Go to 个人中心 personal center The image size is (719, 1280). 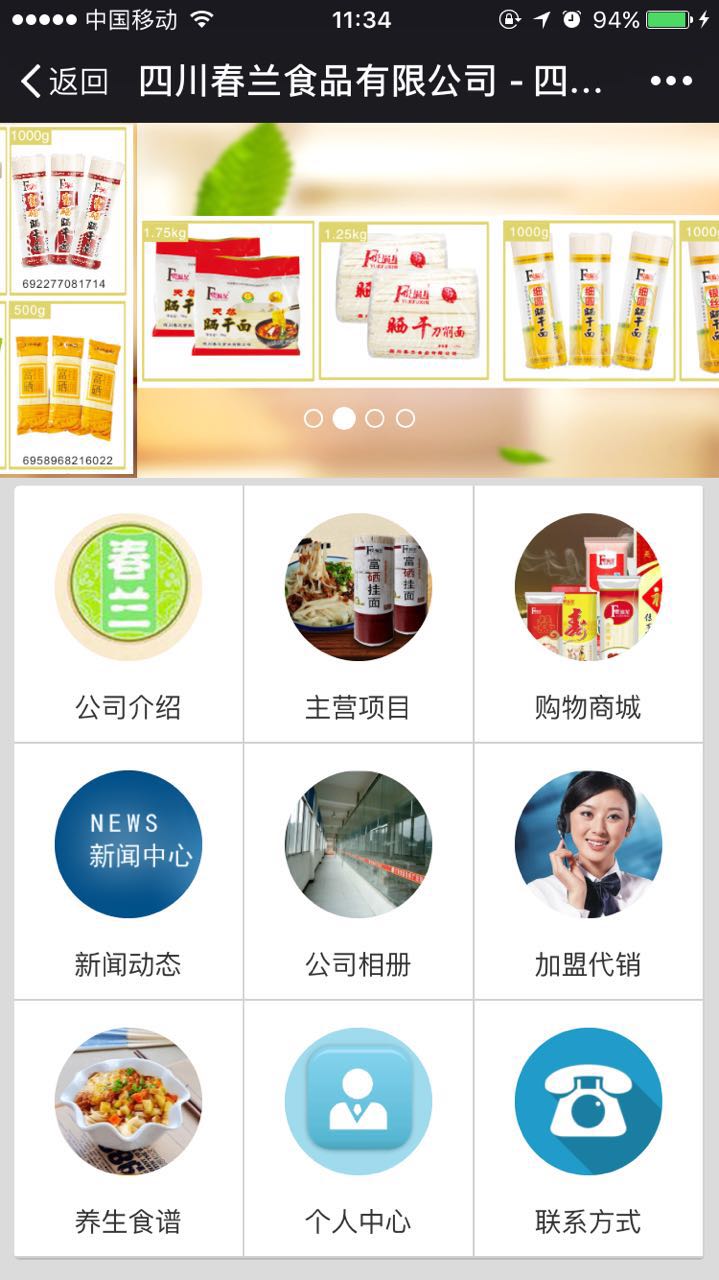pos(358,1129)
